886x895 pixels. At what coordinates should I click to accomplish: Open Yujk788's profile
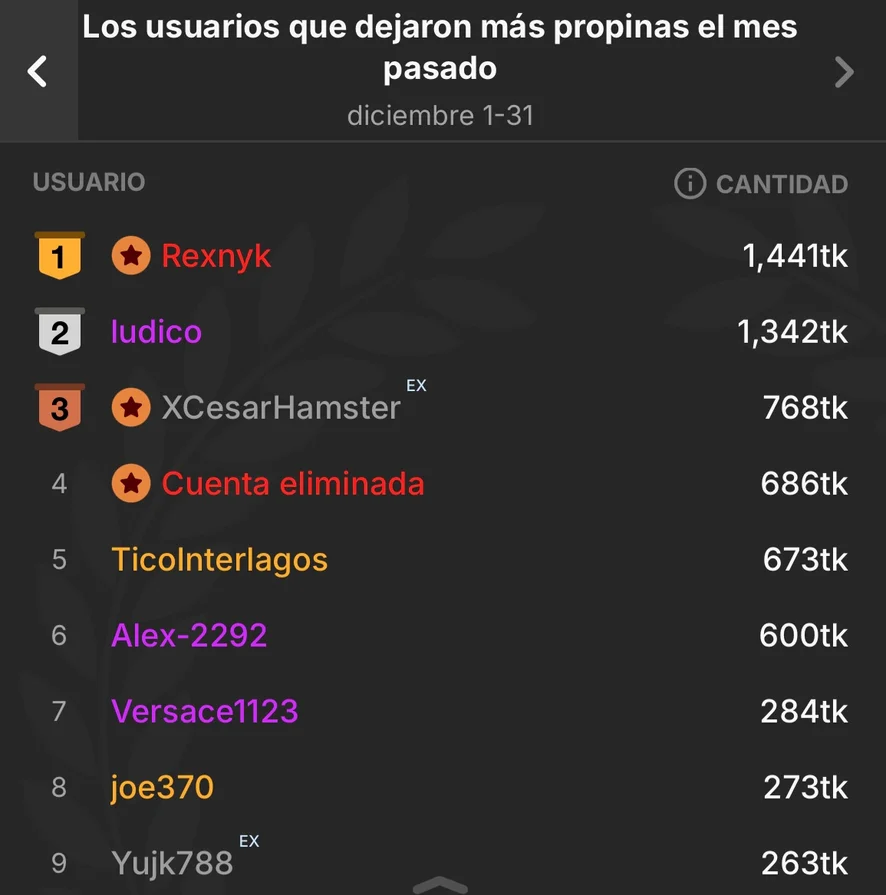coord(172,862)
